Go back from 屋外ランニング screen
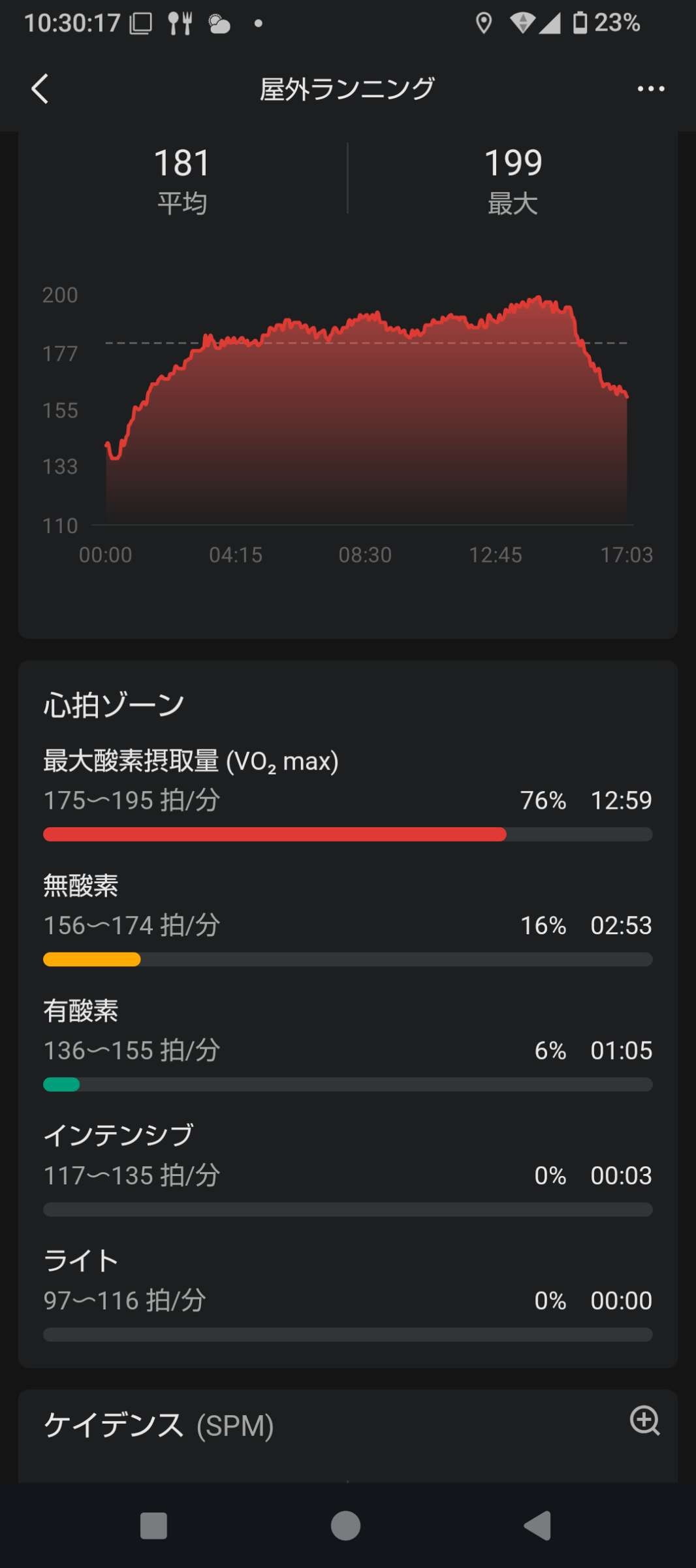Viewport: 696px width, 1568px height. tap(40, 89)
